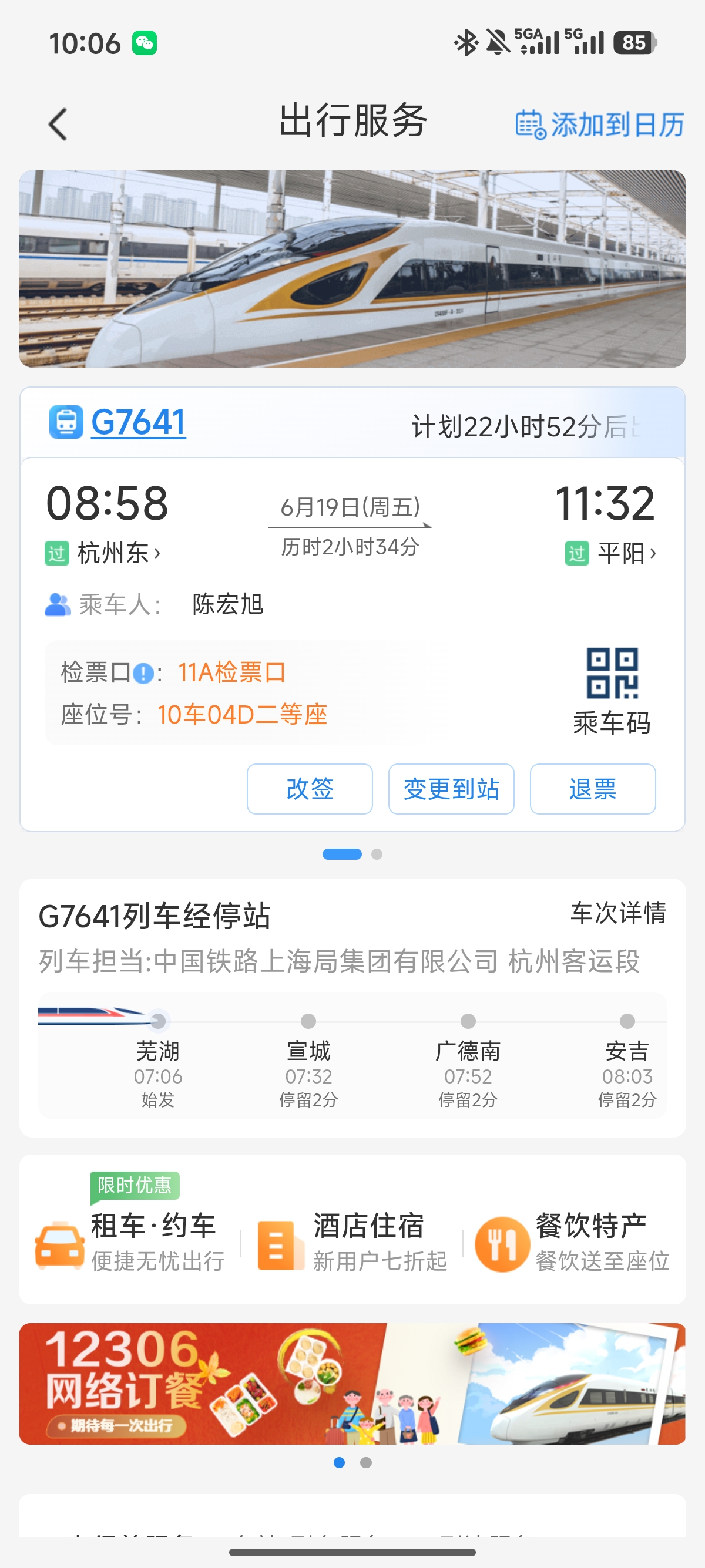
Task: Open 杭州东 departure station details
Action: tap(119, 553)
